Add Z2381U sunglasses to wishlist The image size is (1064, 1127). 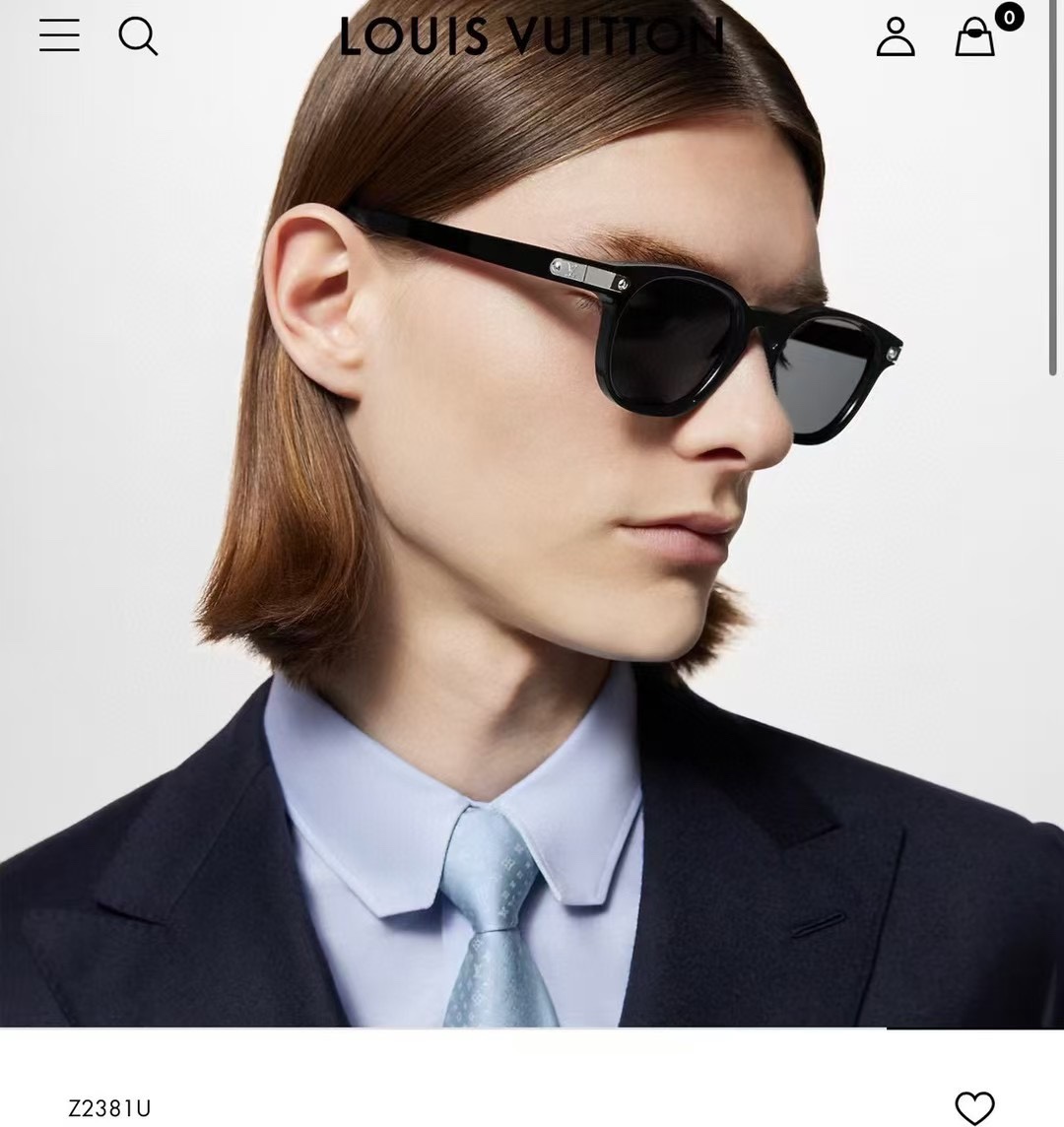(974, 1107)
